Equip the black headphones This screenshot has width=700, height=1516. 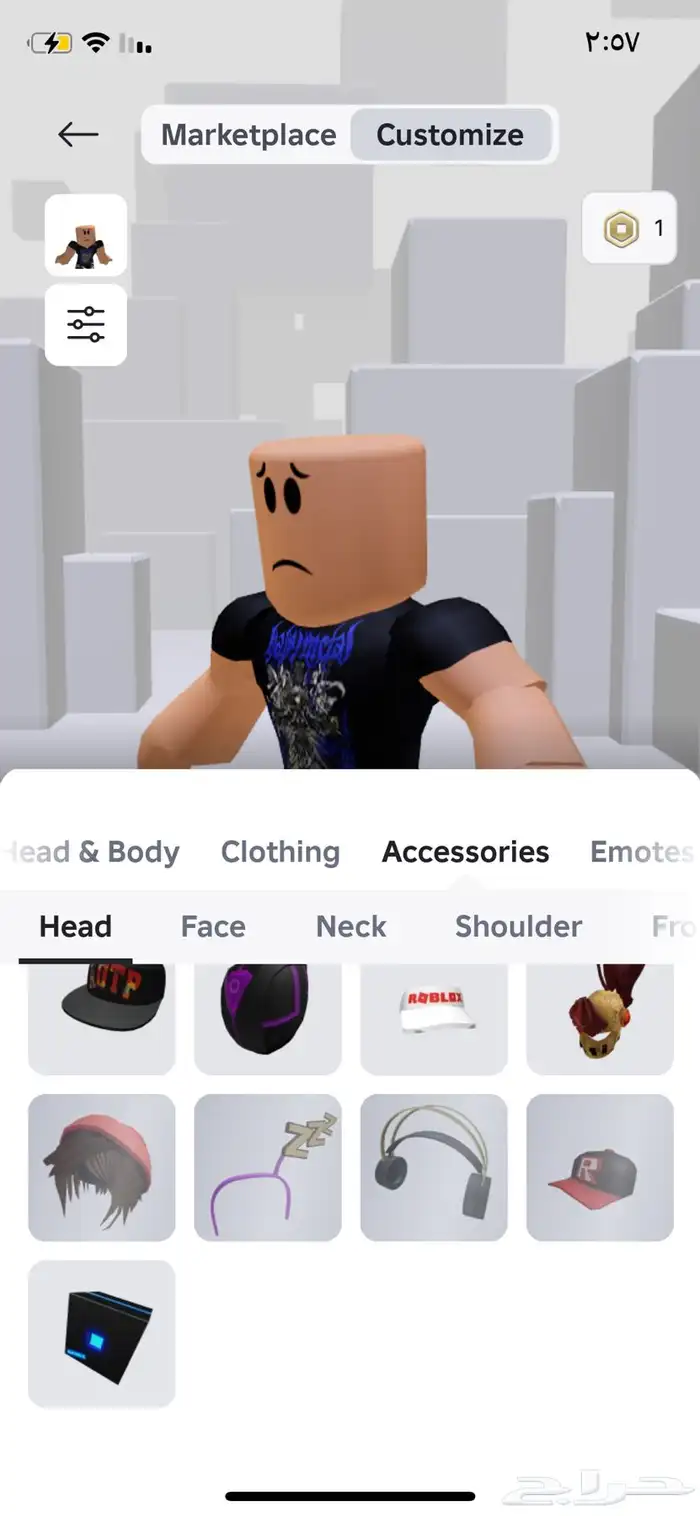tap(433, 1167)
